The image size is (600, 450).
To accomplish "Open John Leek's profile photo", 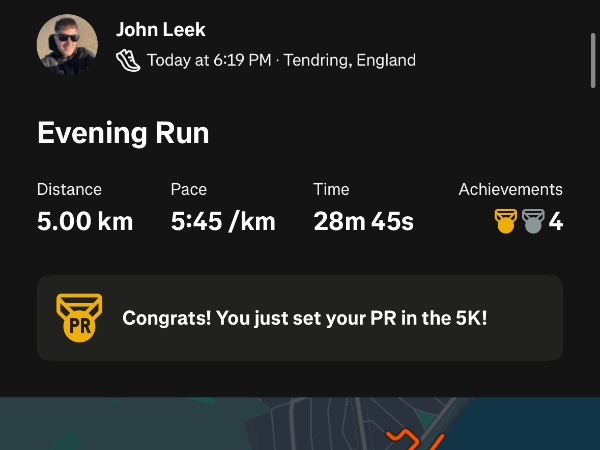I will pyautogui.click(x=67, y=44).
